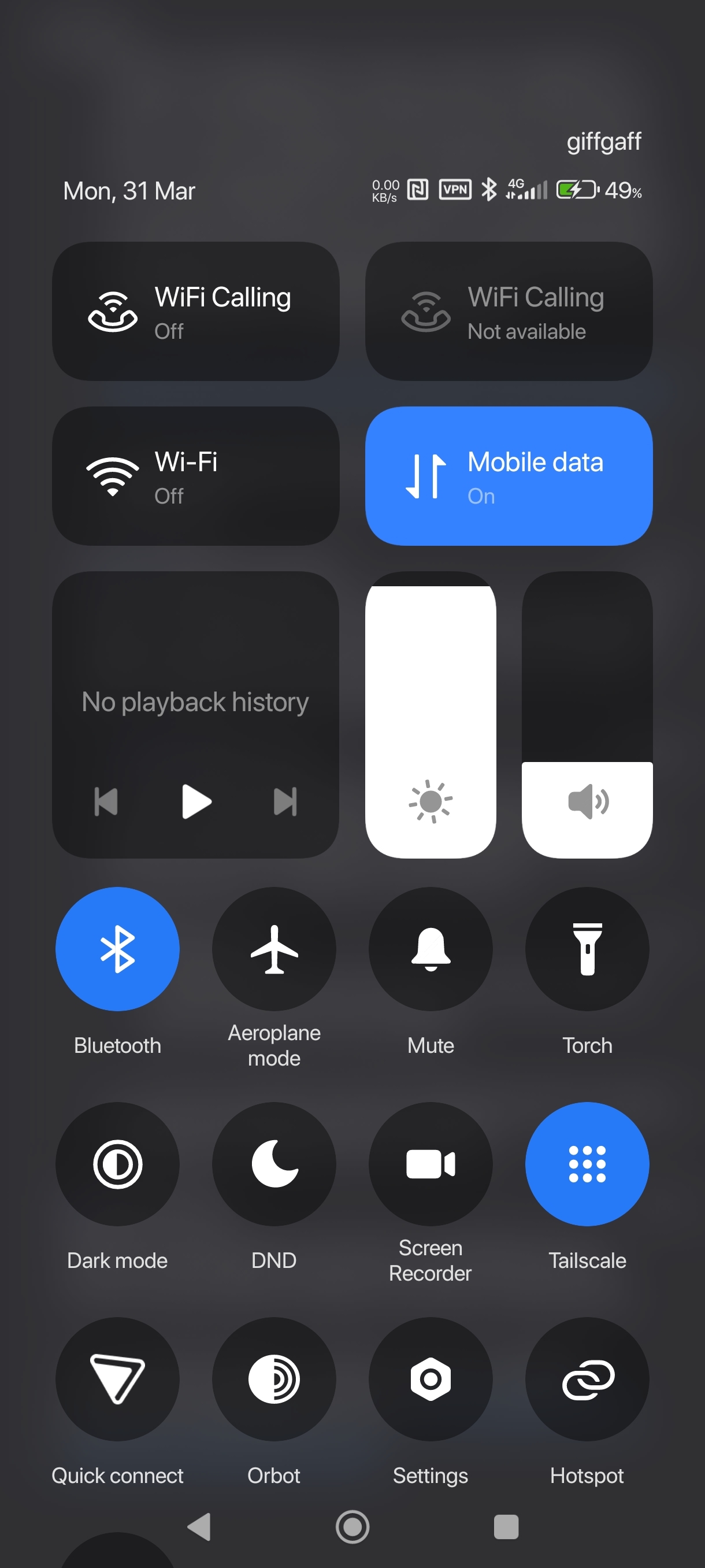Tap the volume slider

(587, 715)
